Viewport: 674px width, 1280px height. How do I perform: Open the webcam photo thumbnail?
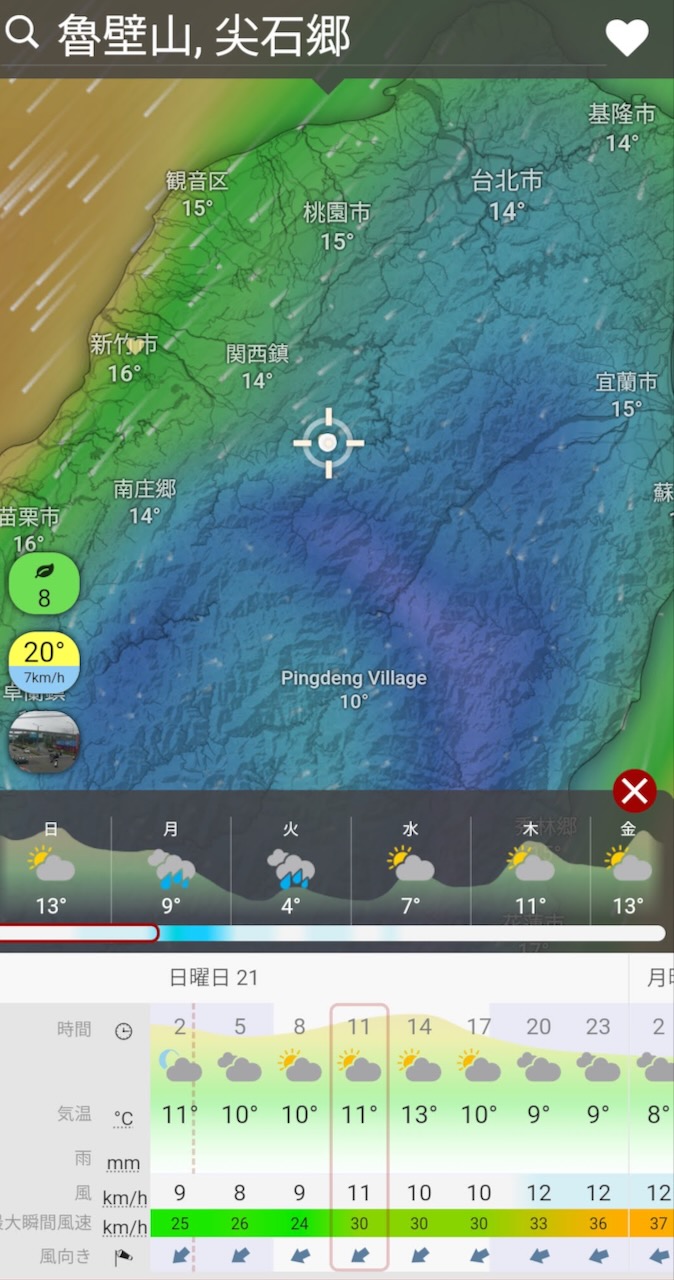44,741
